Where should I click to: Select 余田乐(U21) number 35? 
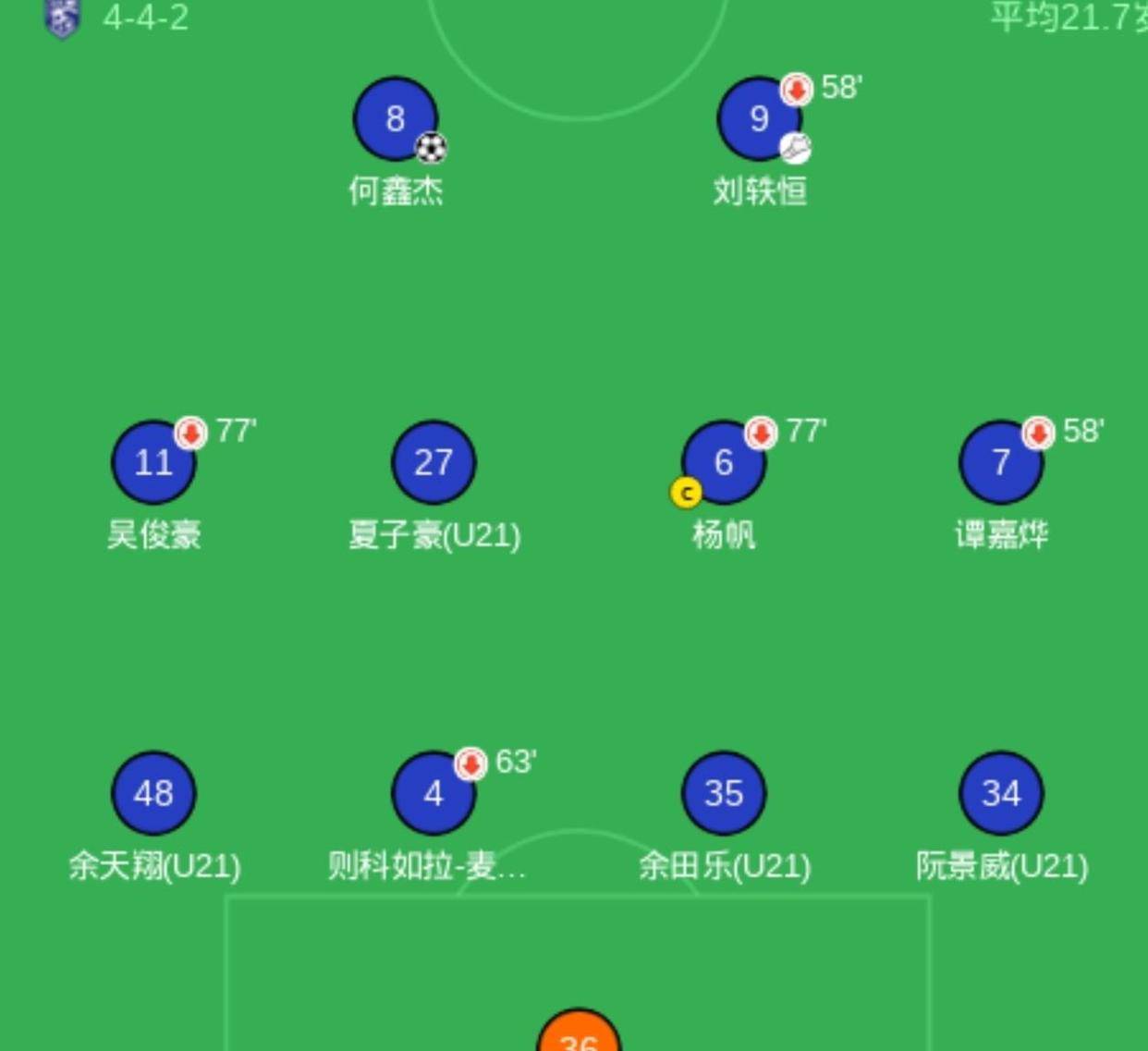click(x=724, y=793)
